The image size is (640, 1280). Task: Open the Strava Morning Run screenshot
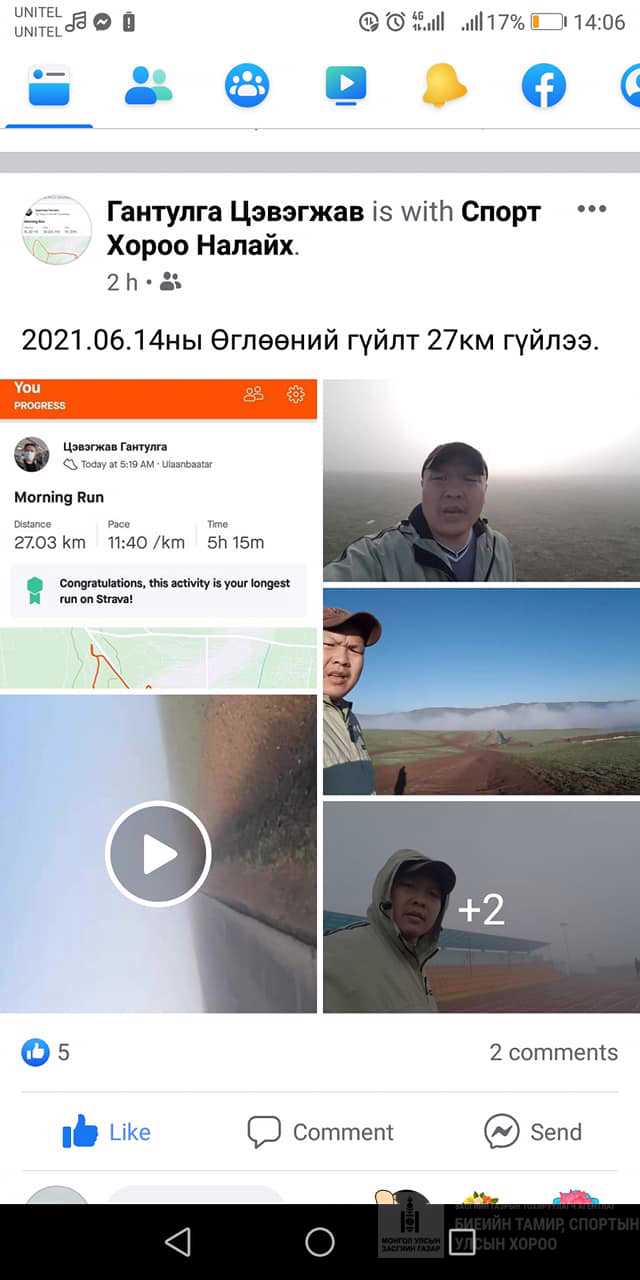(x=158, y=533)
